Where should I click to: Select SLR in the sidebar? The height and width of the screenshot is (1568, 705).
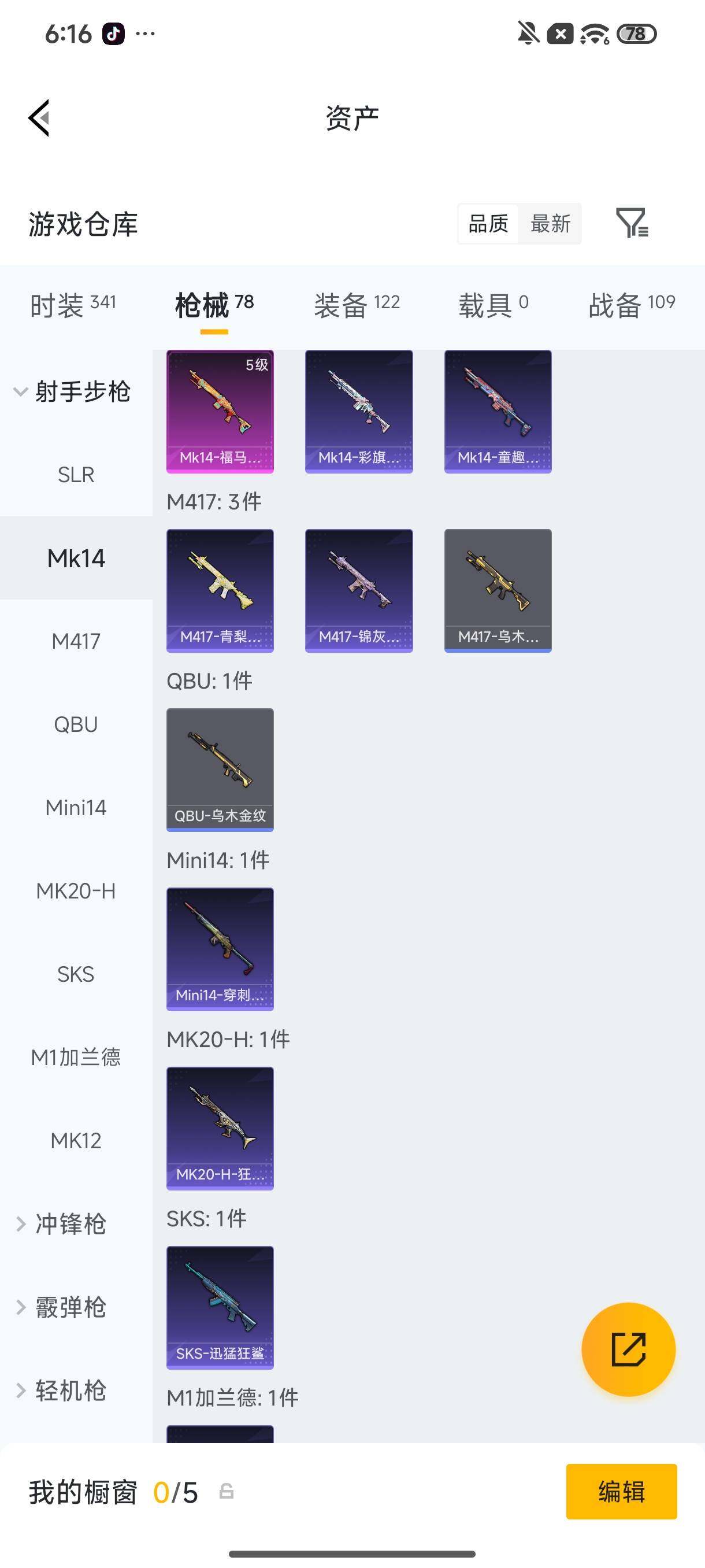click(76, 475)
